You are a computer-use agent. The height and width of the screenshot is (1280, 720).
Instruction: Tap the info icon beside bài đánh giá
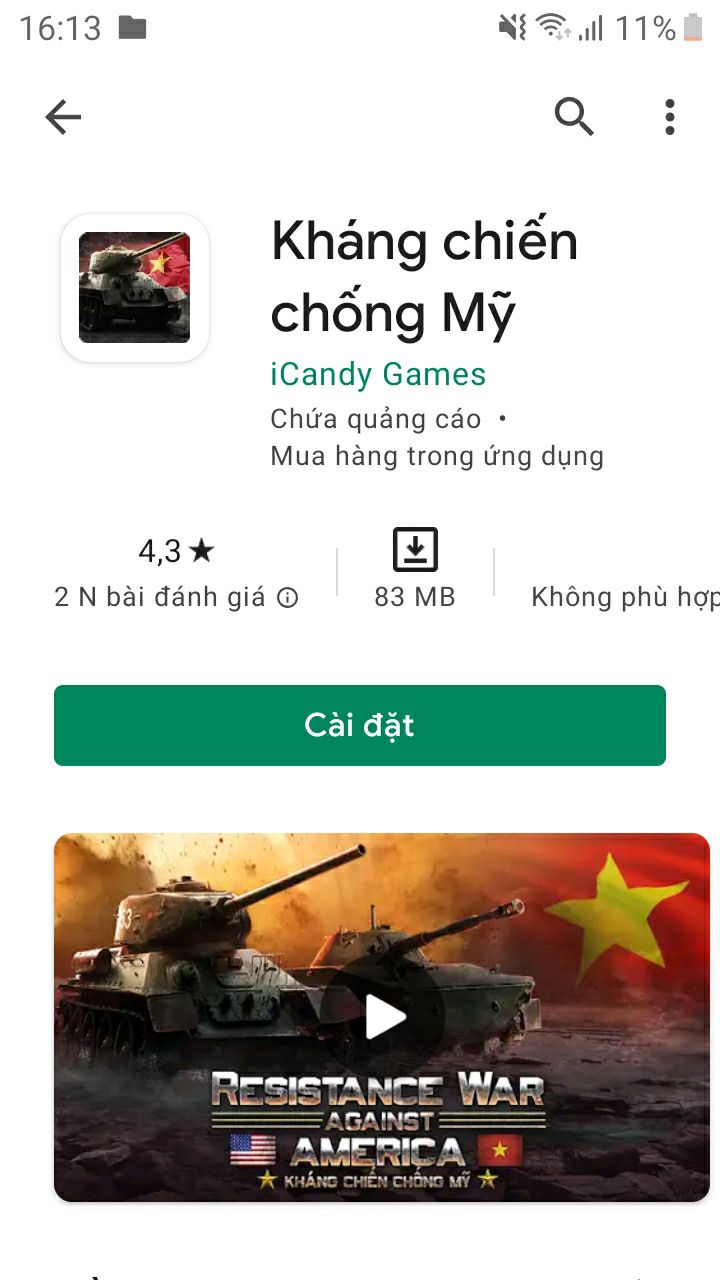coord(288,598)
